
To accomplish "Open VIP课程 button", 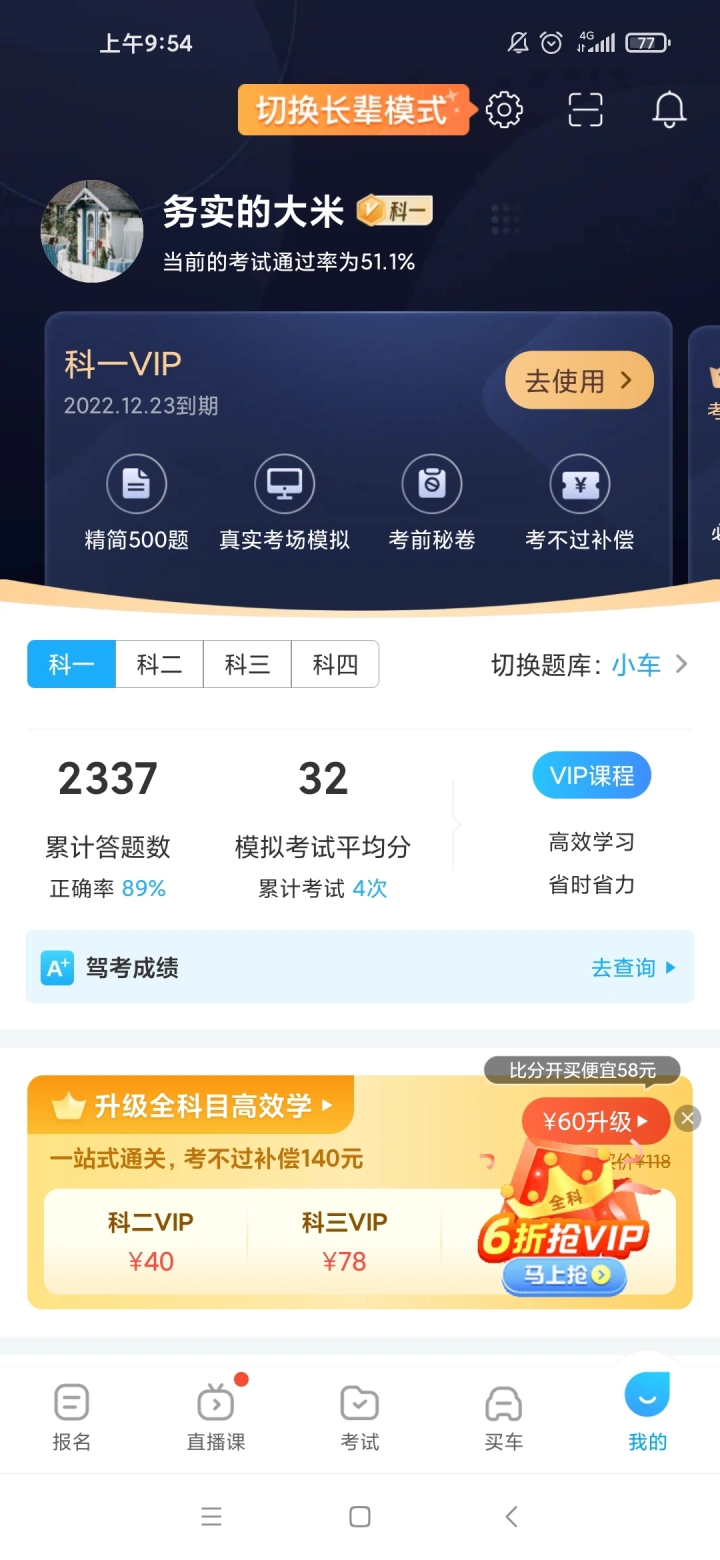I will click(591, 776).
